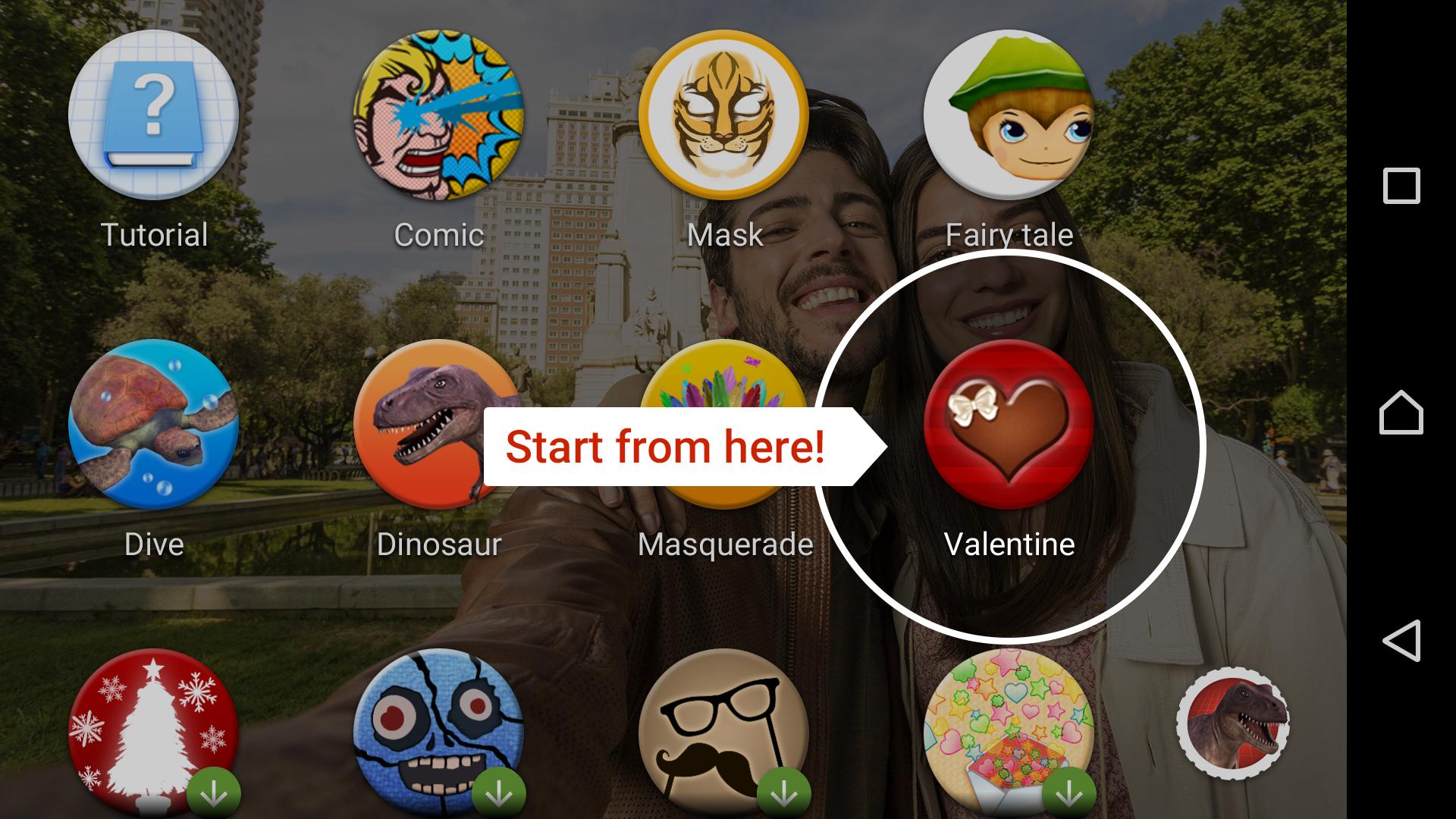Open the Tutorial theme

154,115
